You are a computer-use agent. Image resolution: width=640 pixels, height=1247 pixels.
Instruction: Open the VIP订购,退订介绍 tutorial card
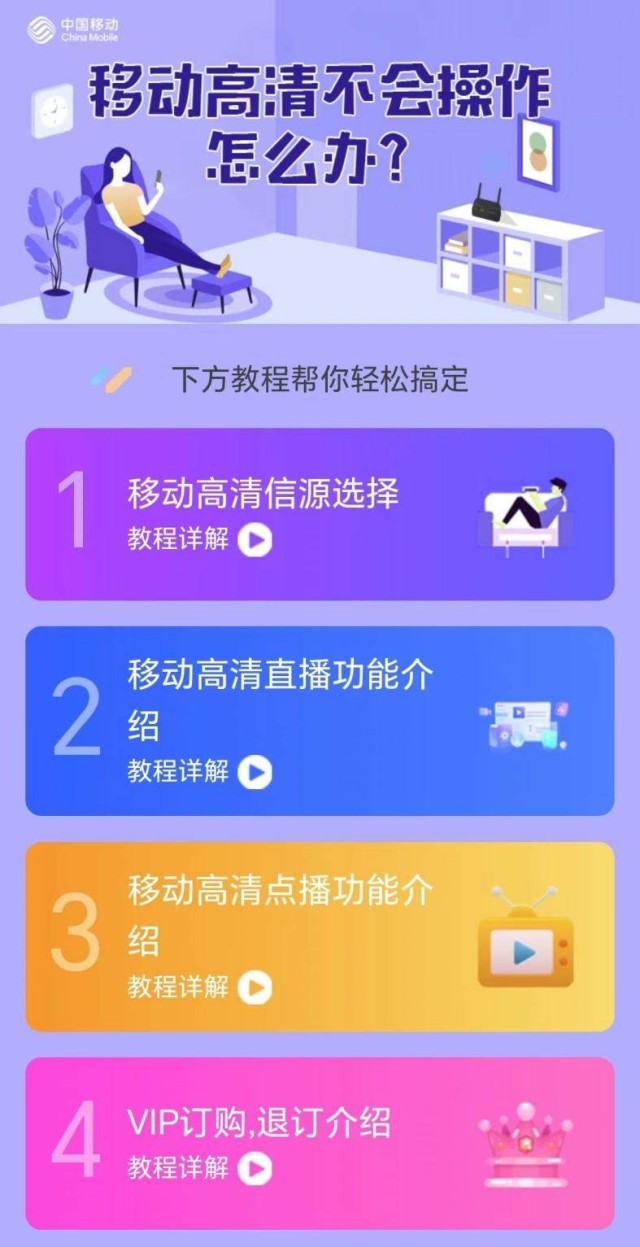coord(319,1142)
